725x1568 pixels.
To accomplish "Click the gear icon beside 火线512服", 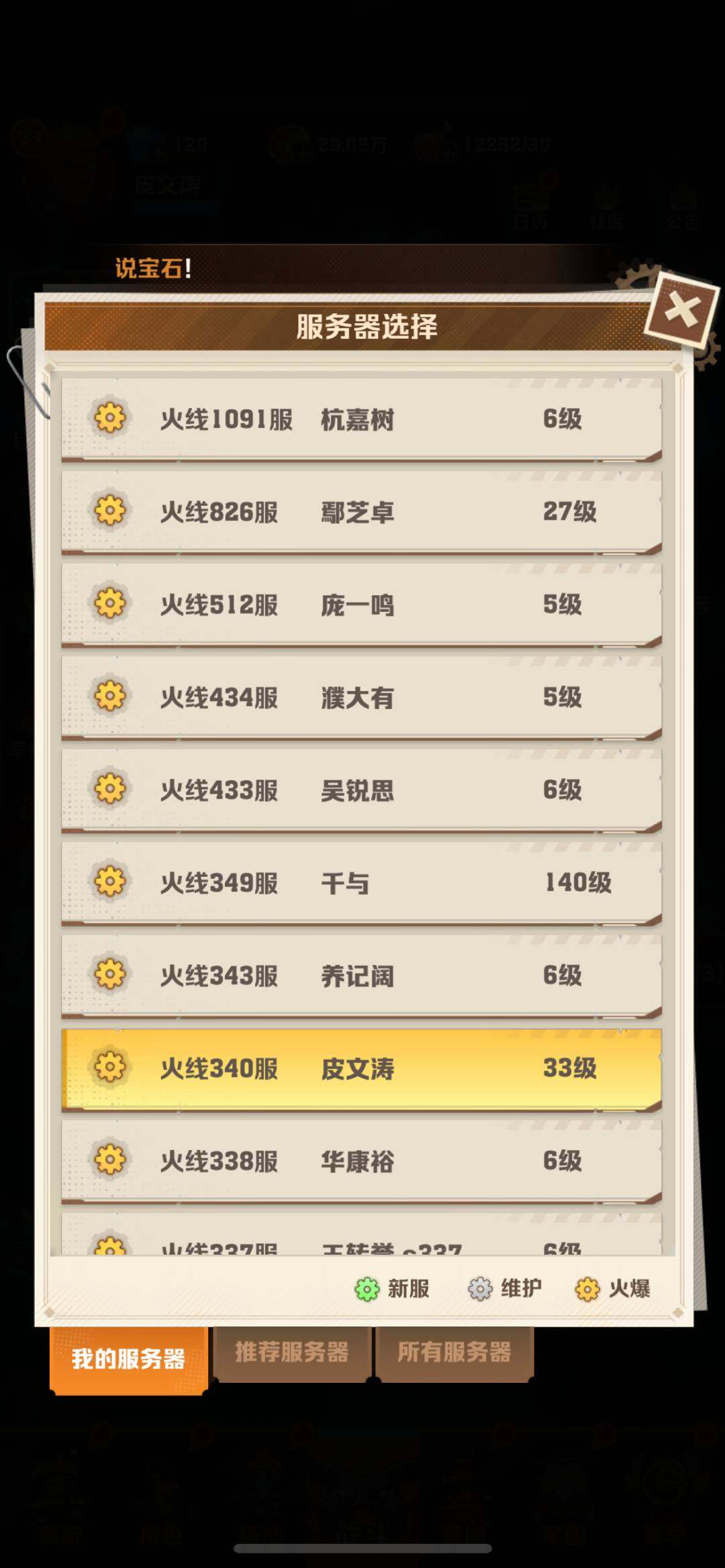I will [111, 605].
